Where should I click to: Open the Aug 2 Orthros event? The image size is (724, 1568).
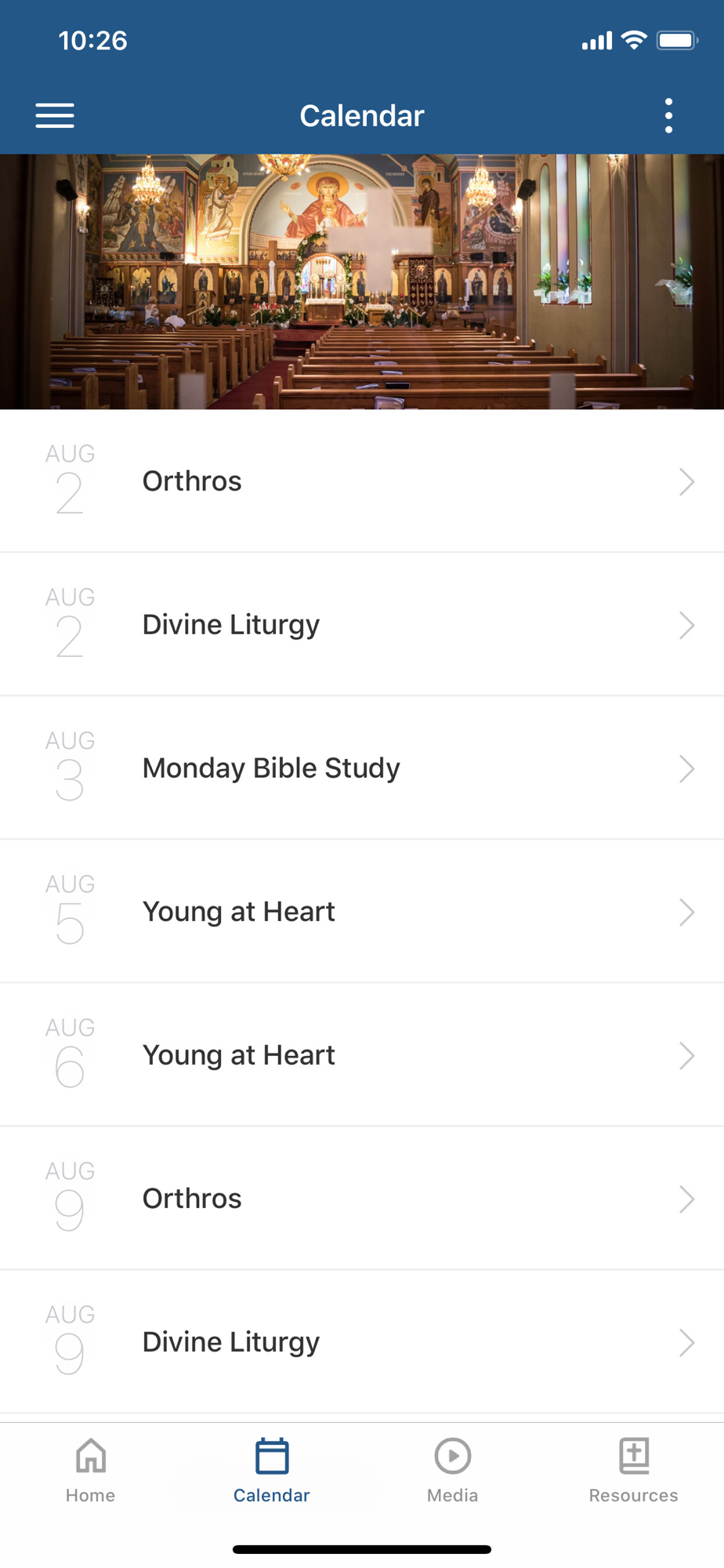(362, 481)
